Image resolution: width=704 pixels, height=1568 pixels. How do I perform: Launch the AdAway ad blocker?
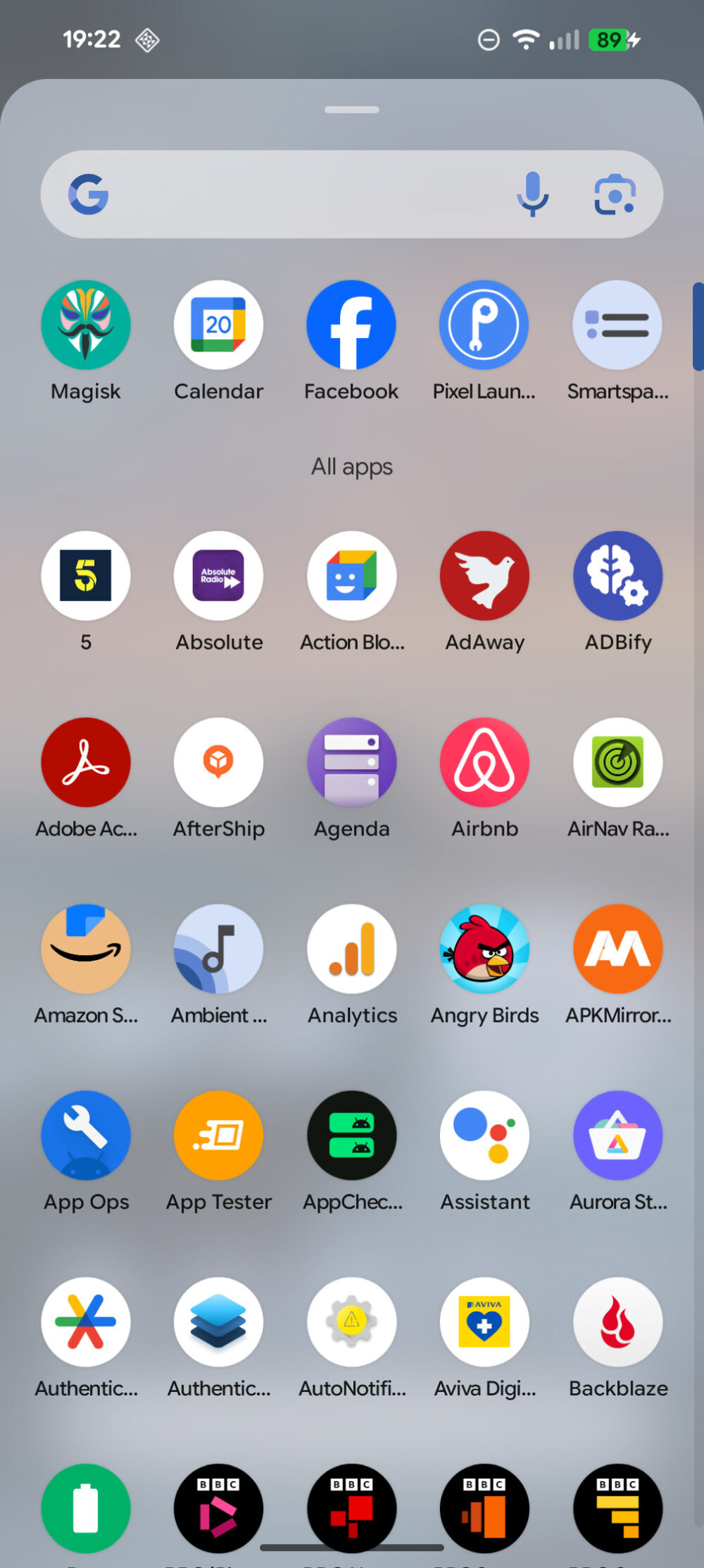pyautogui.click(x=485, y=575)
